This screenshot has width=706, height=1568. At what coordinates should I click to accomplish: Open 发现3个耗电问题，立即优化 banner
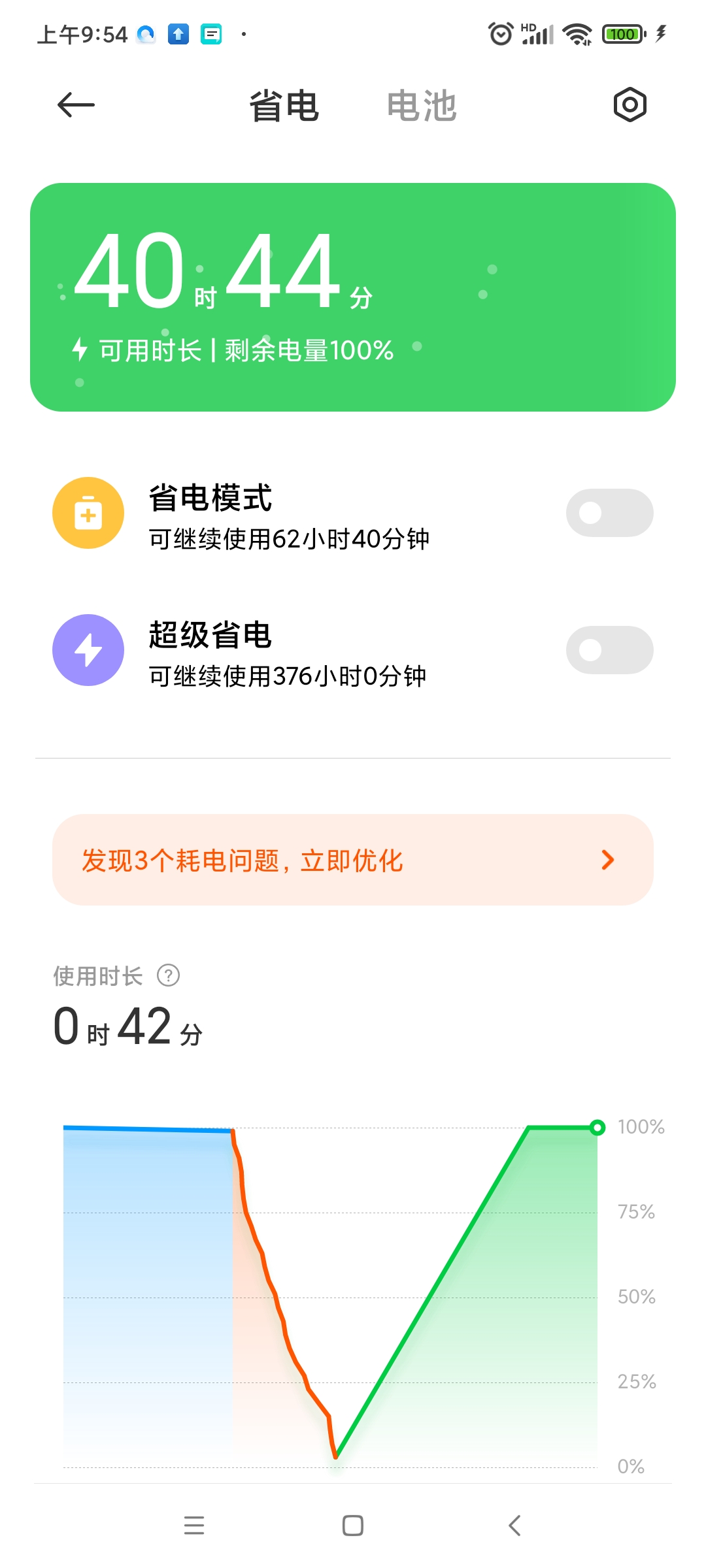tap(353, 860)
